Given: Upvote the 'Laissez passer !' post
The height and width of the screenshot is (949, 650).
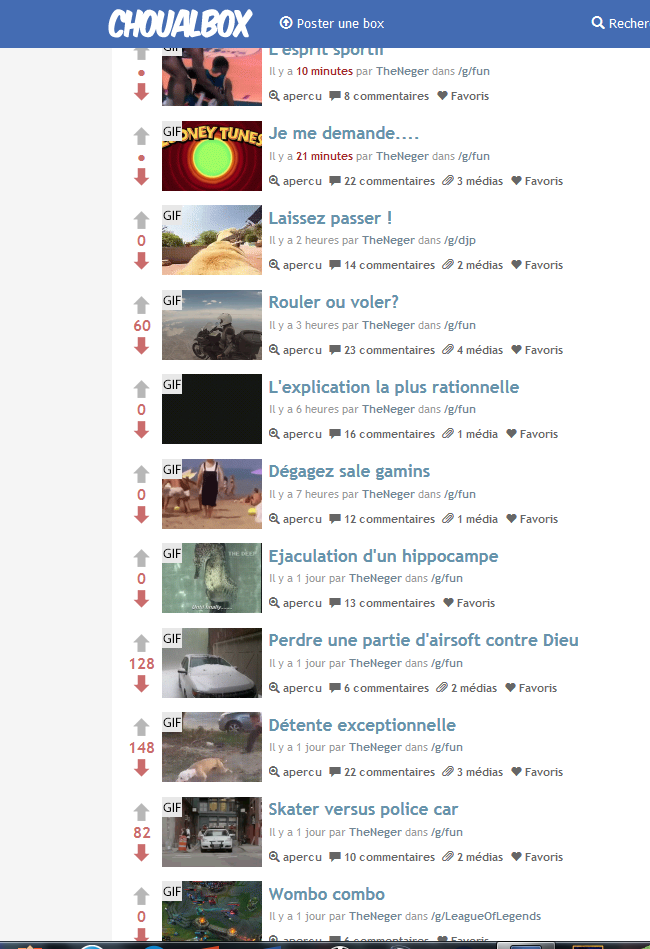Looking at the screenshot, I should (x=141, y=220).
